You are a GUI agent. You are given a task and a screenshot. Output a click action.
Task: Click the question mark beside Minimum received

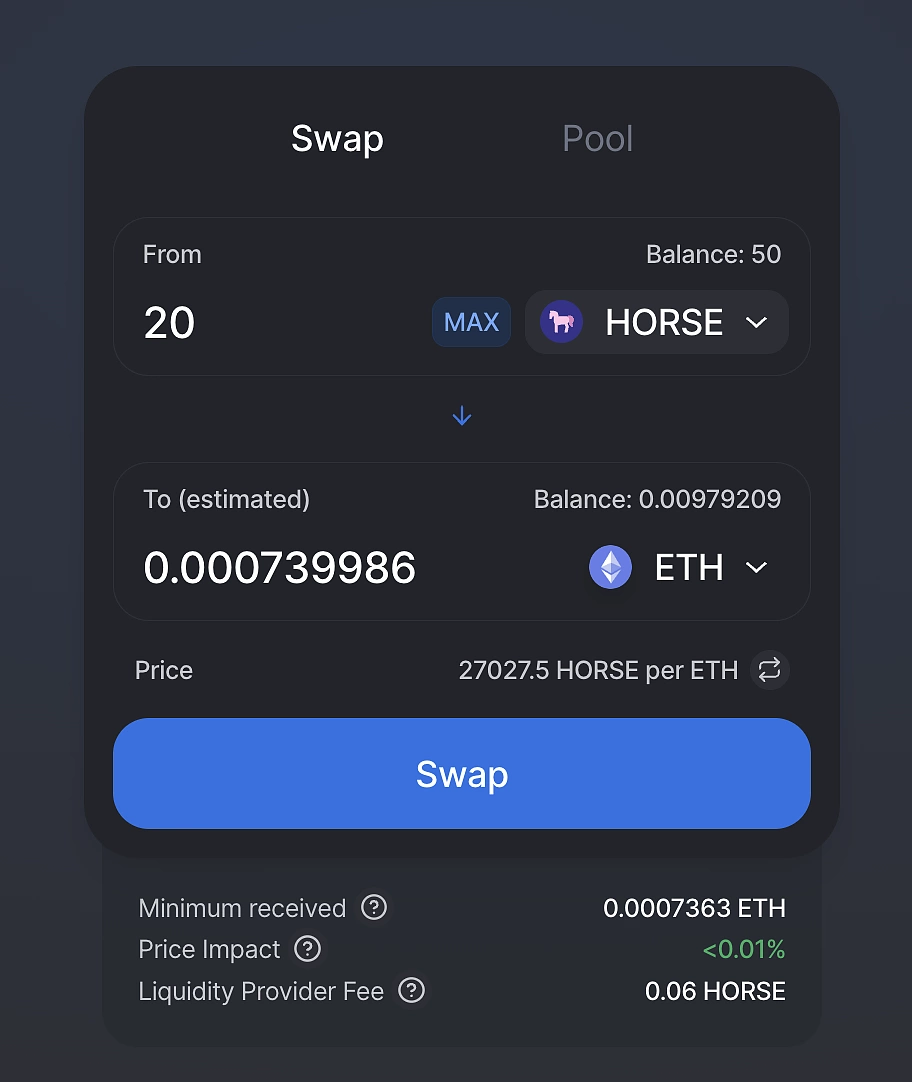(x=374, y=908)
